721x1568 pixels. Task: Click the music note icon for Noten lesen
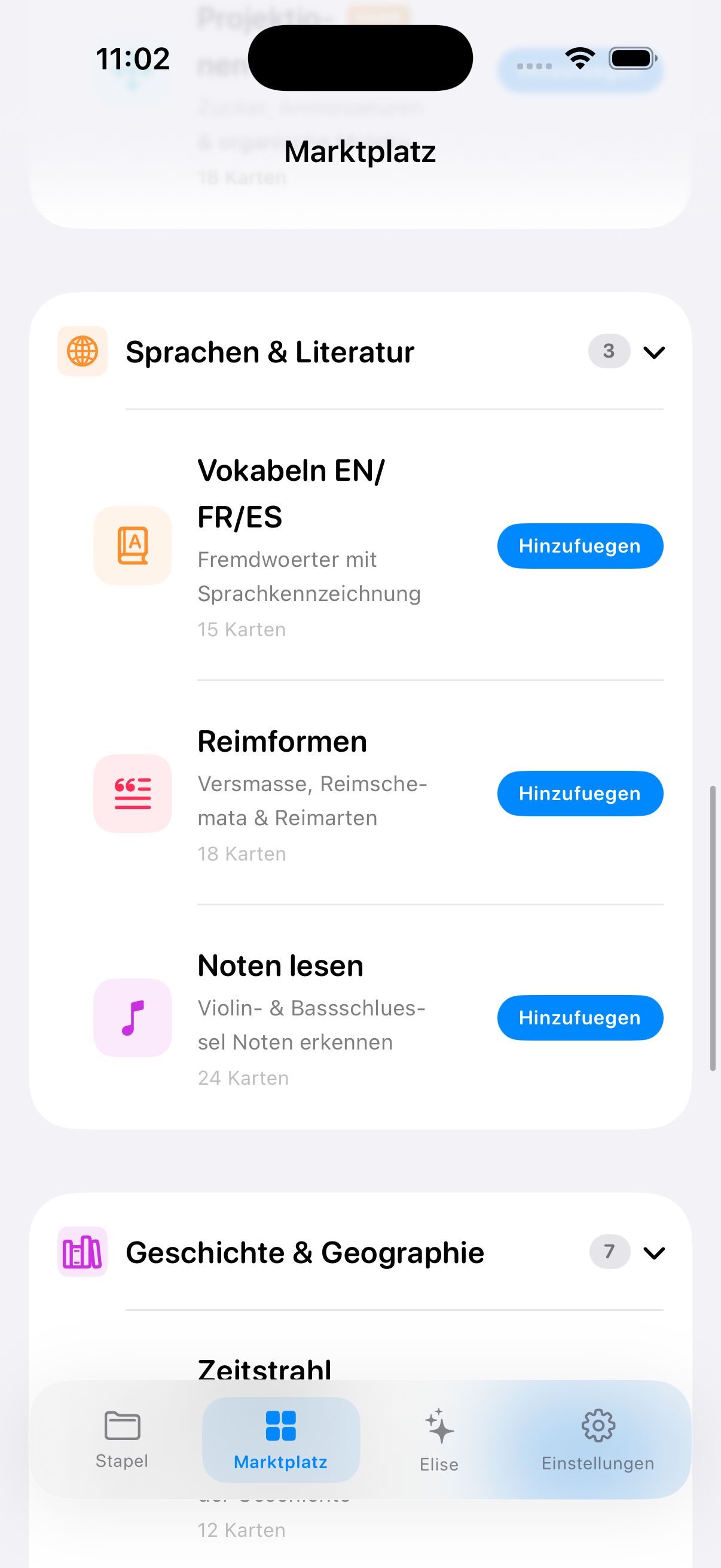[x=133, y=1018]
